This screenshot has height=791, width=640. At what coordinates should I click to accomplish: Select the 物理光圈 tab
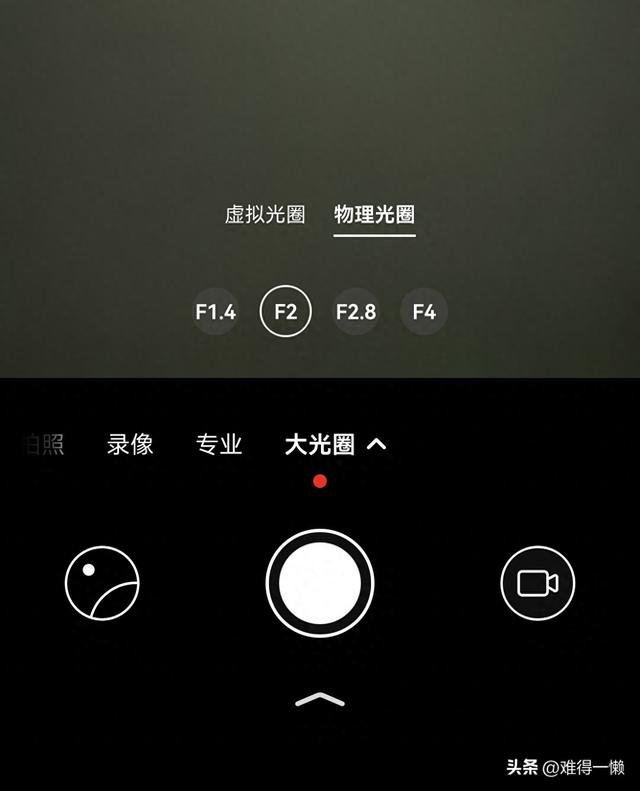click(374, 215)
